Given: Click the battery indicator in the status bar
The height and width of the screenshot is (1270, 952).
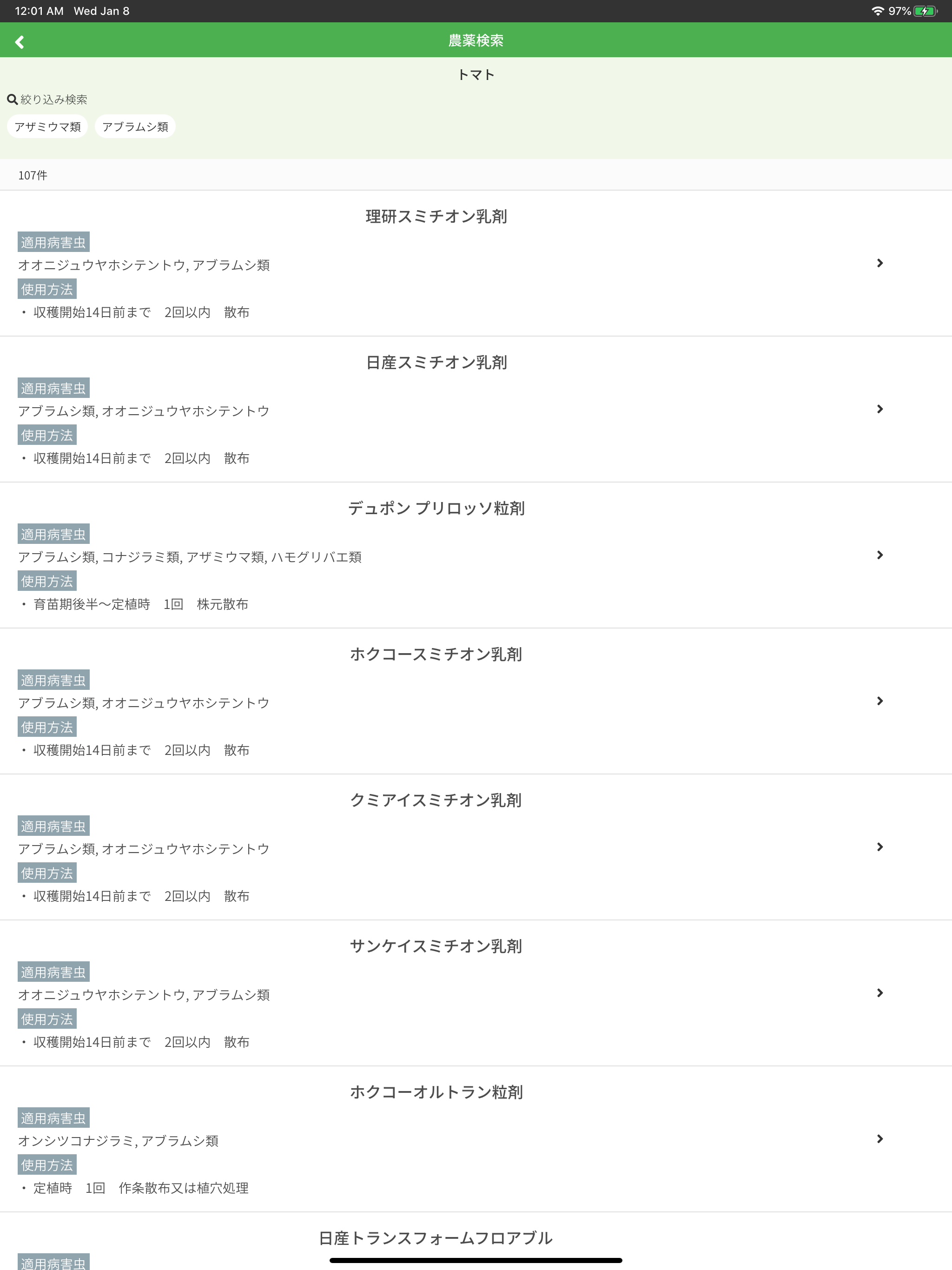Looking at the screenshot, I should tap(925, 10).
